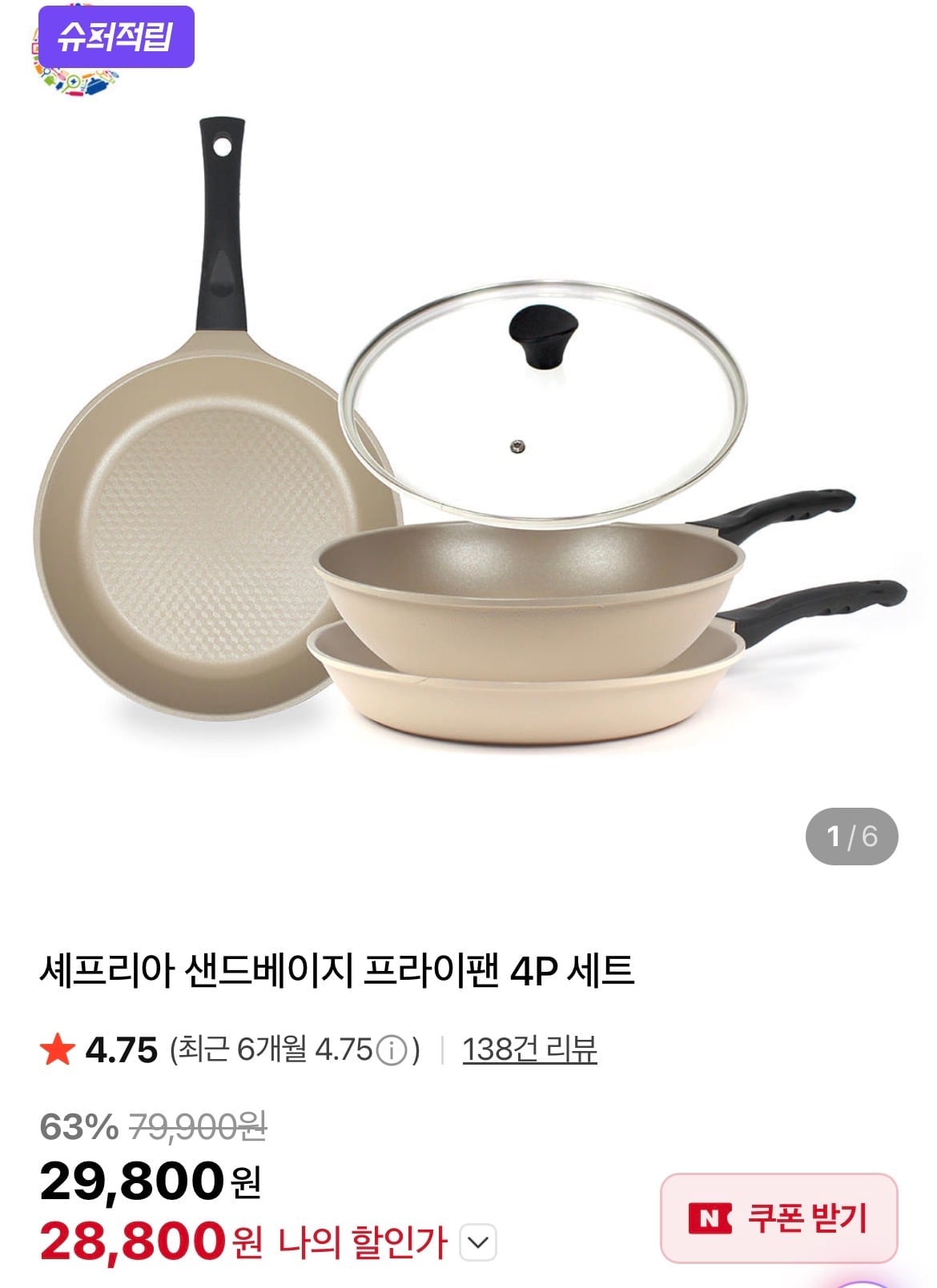Tap the 쿠폰 받기 coupon button
This screenshot has width=937, height=1288.
[778, 1218]
